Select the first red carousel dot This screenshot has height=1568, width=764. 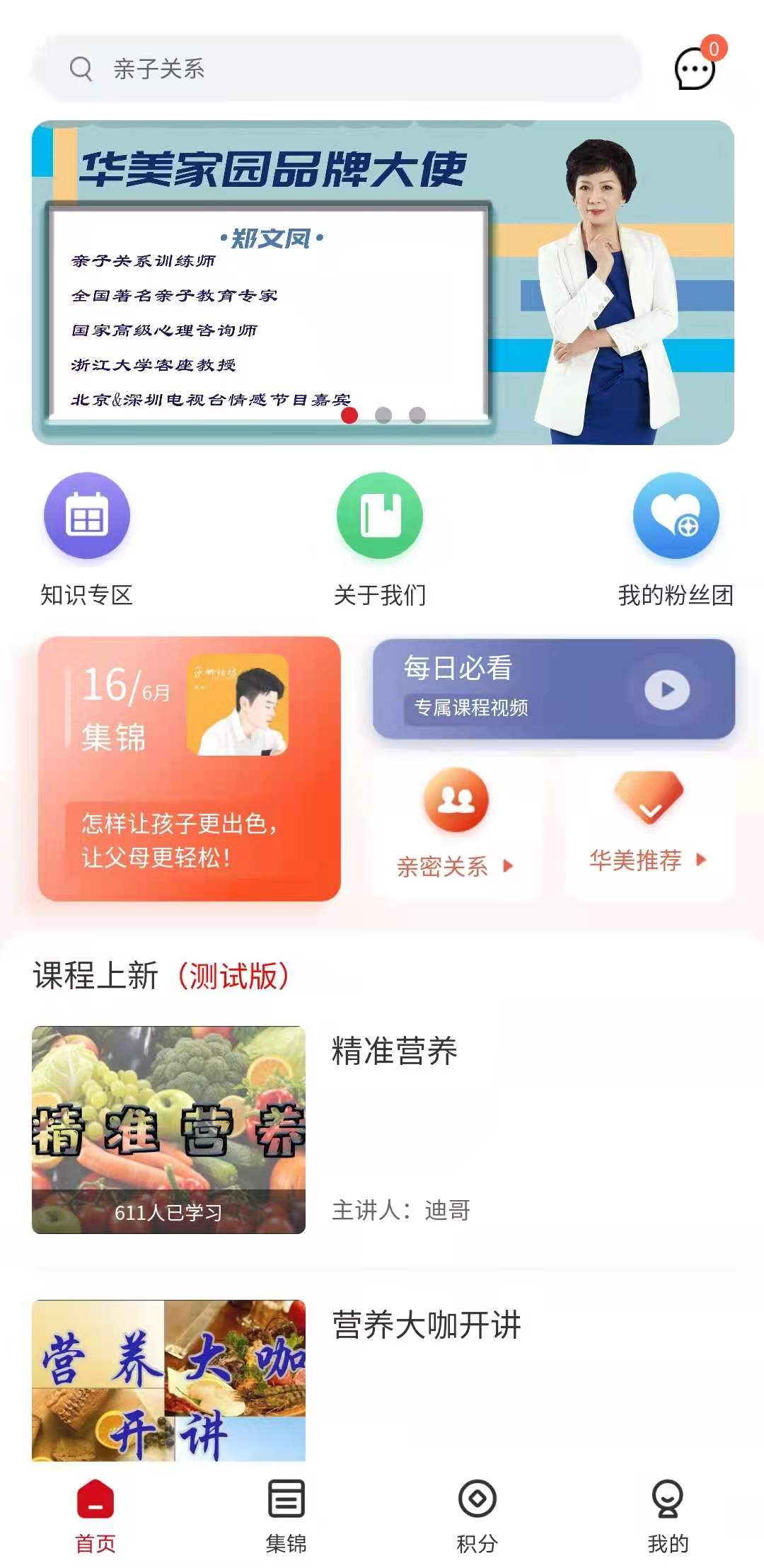point(349,416)
